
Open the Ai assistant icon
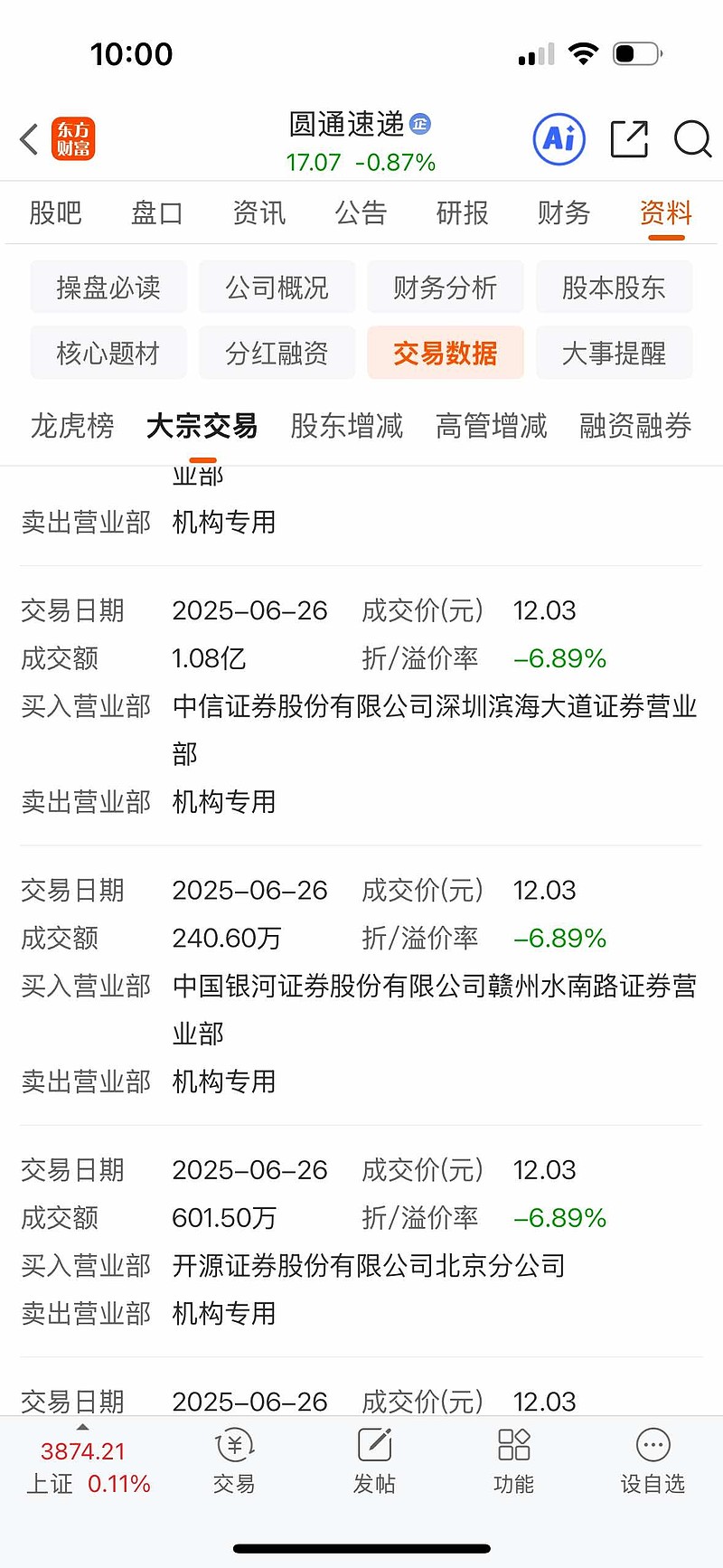(559, 139)
